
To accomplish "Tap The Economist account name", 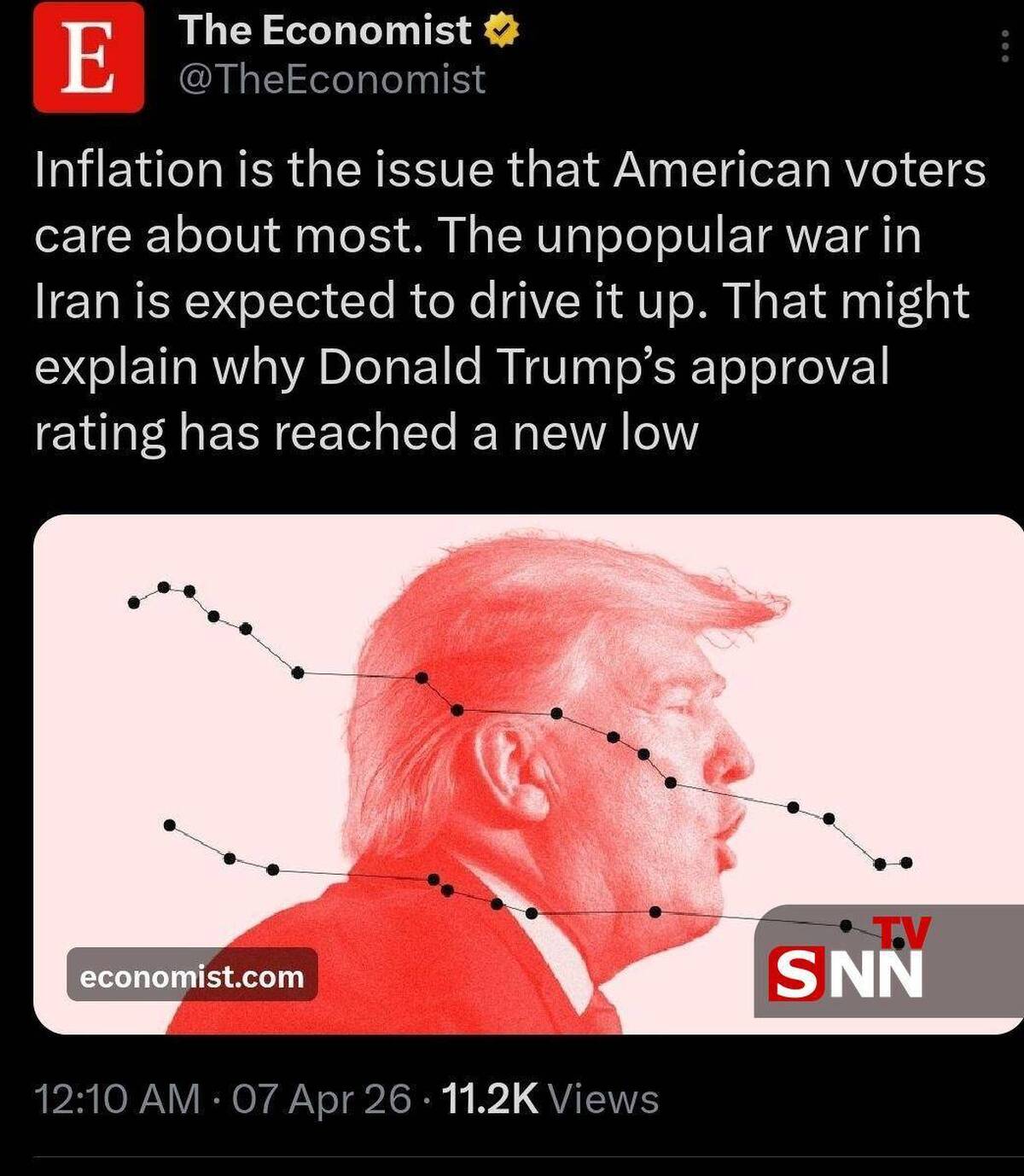I will pyautogui.click(x=324, y=31).
